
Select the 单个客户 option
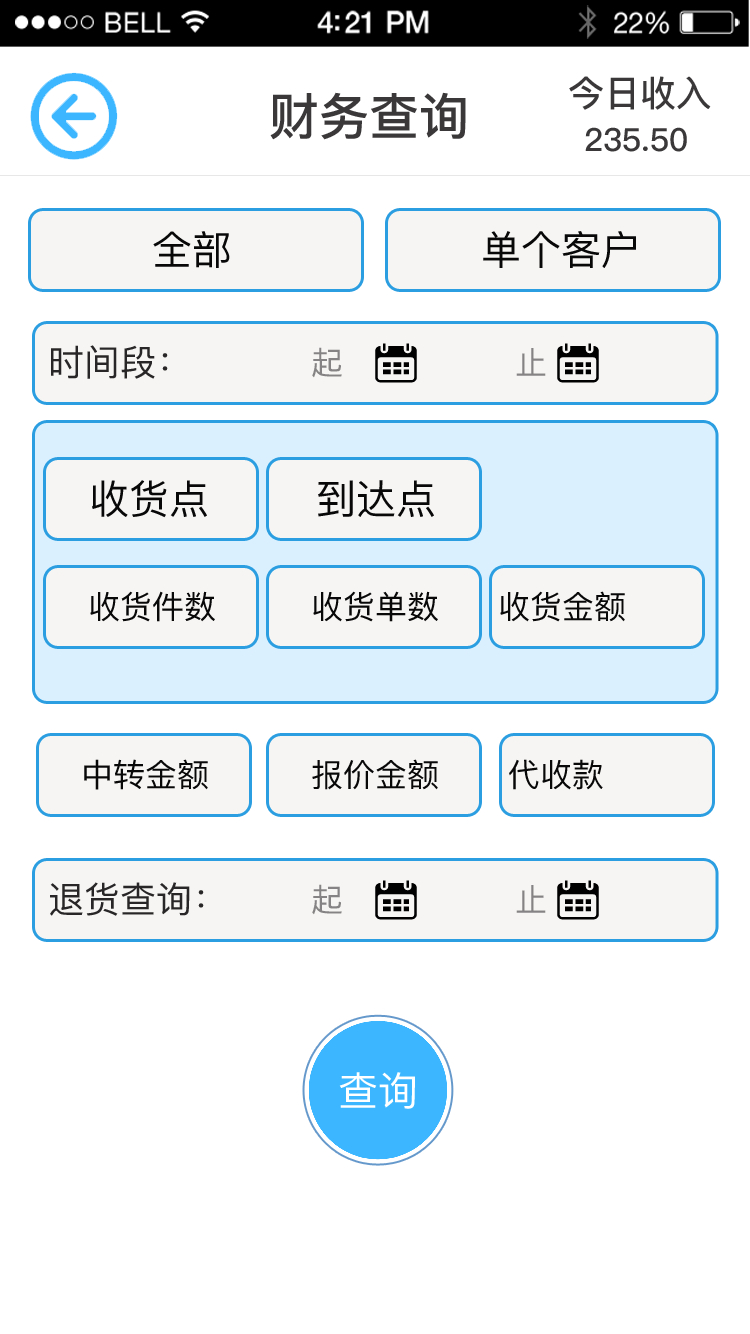tap(552, 250)
